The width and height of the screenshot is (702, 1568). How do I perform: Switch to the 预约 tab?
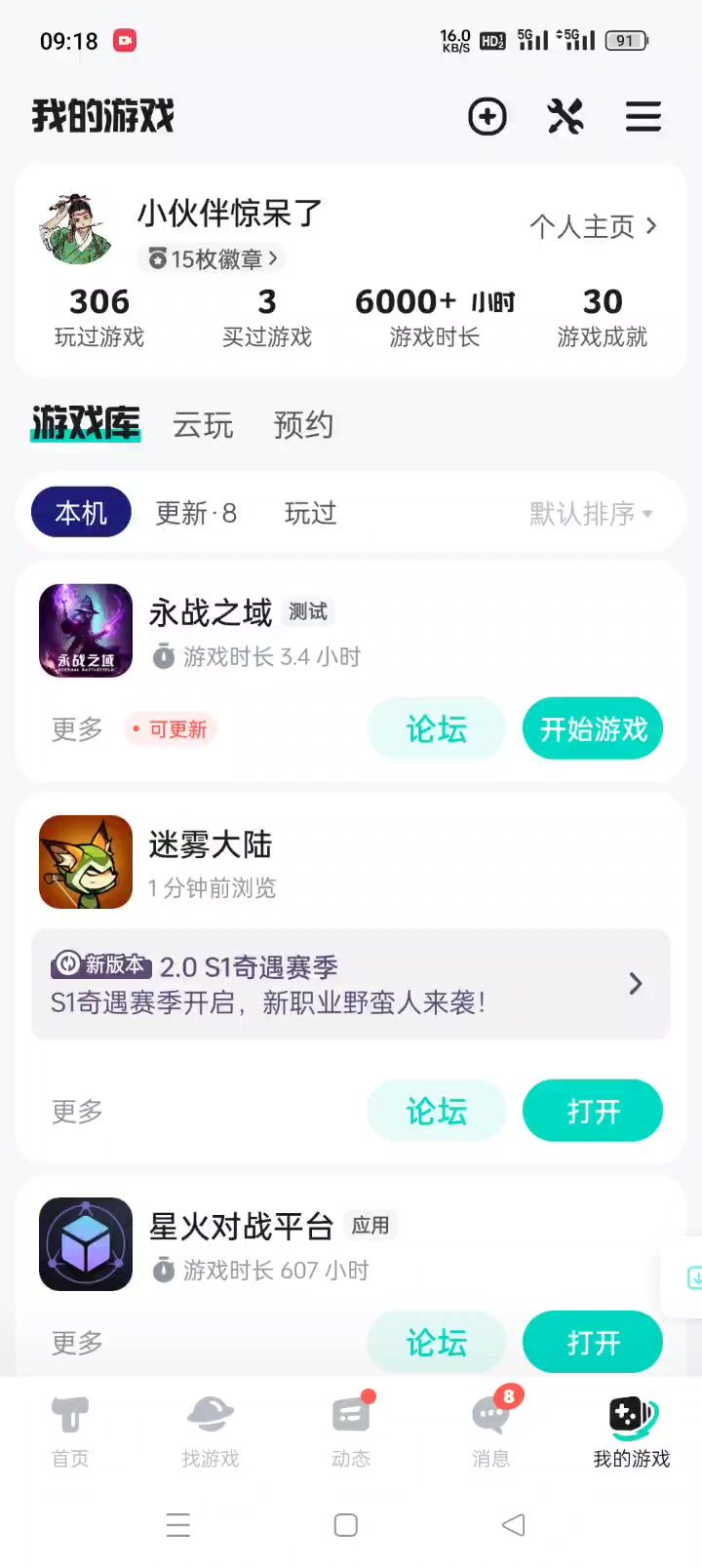[303, 425]
